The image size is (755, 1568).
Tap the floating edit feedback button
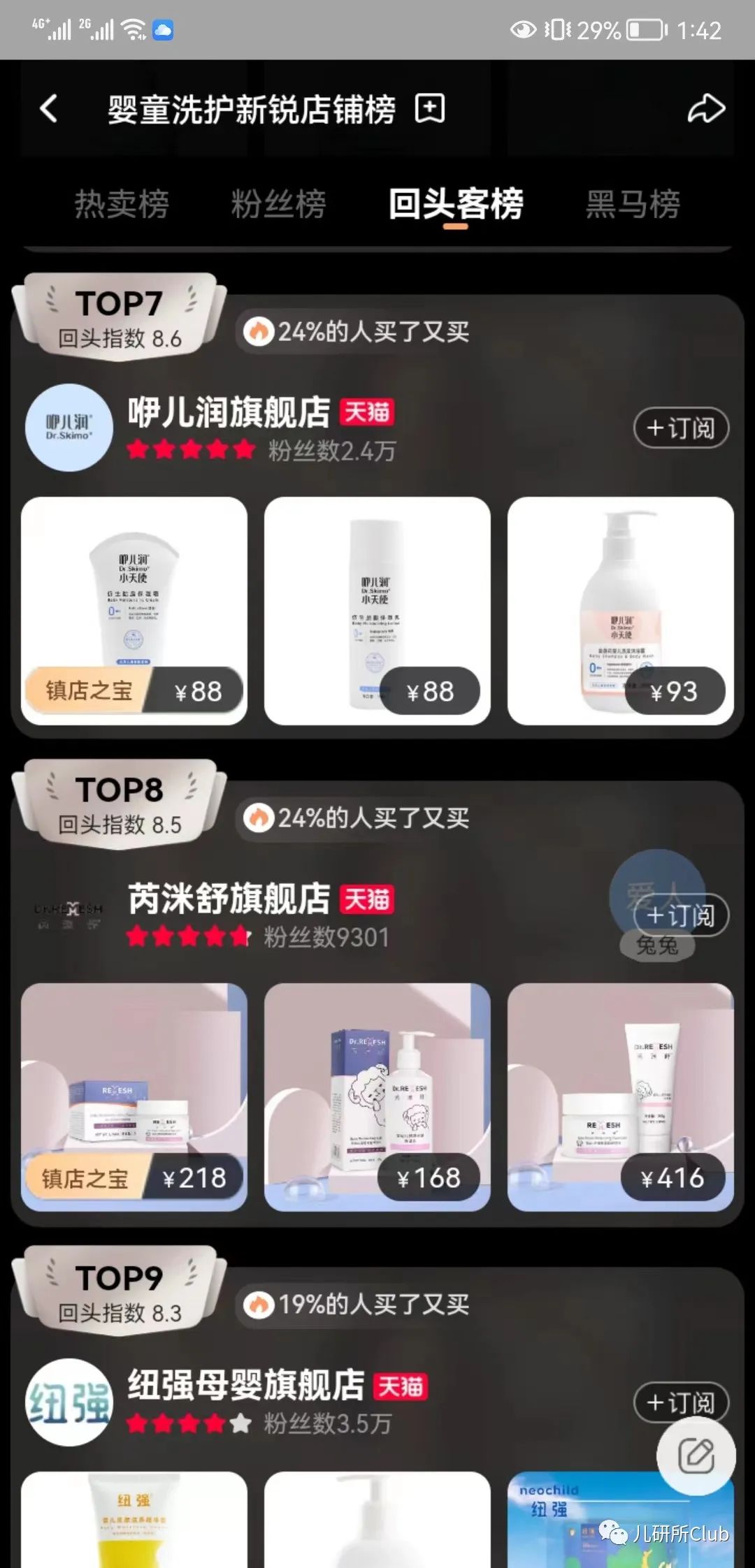[696, 1456]
